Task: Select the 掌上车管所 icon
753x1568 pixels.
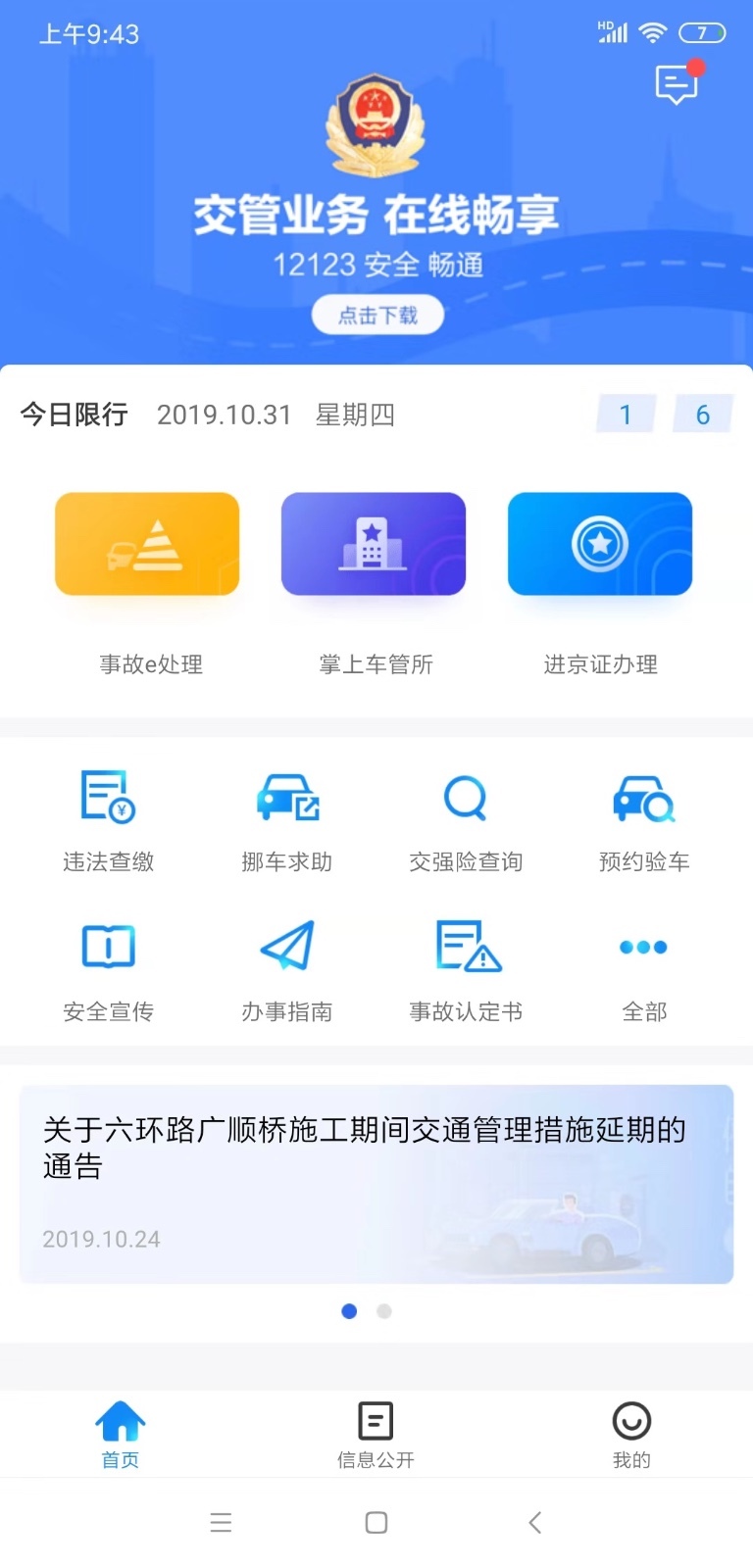Action: [x=374, y=545]
